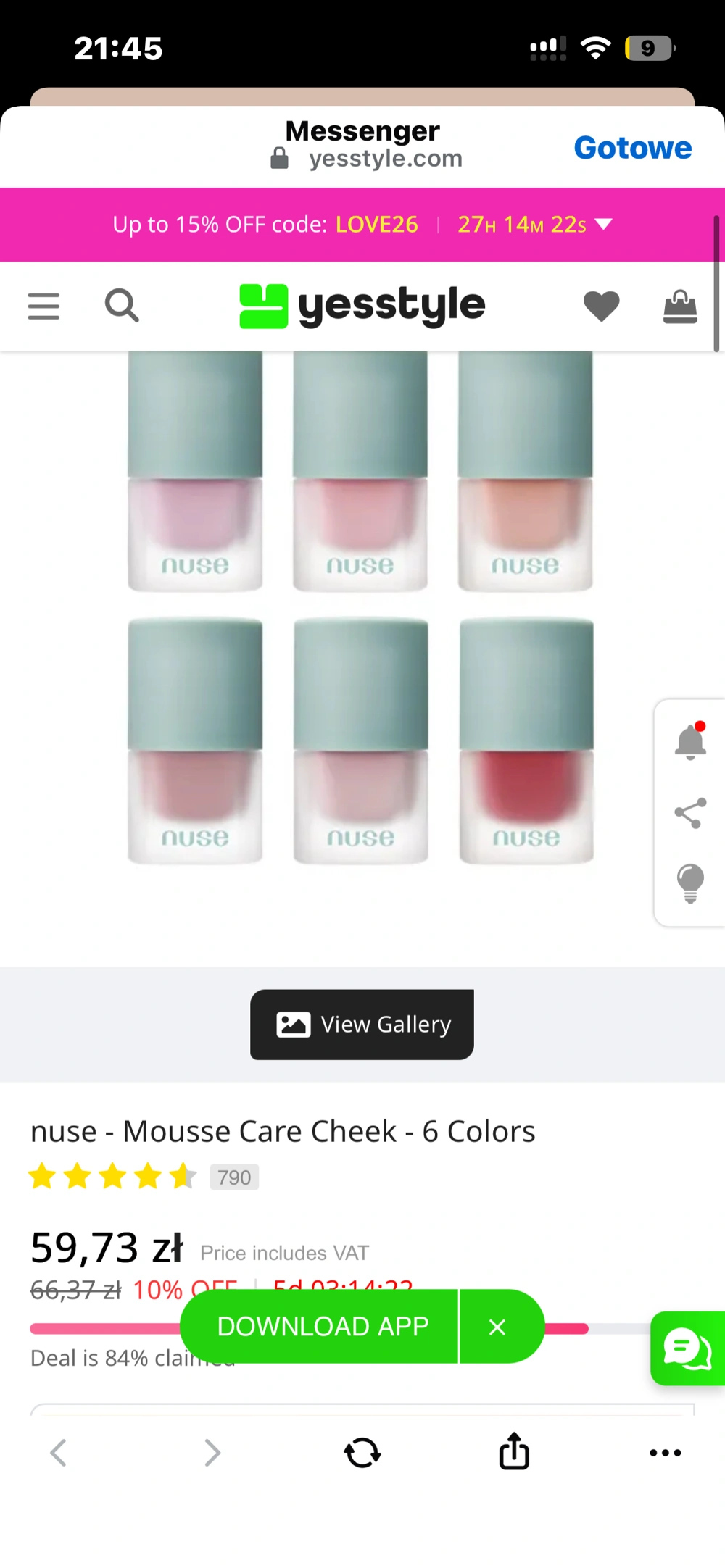Go back in browser history
725x1568 pixels.
tap(58, 1452)
